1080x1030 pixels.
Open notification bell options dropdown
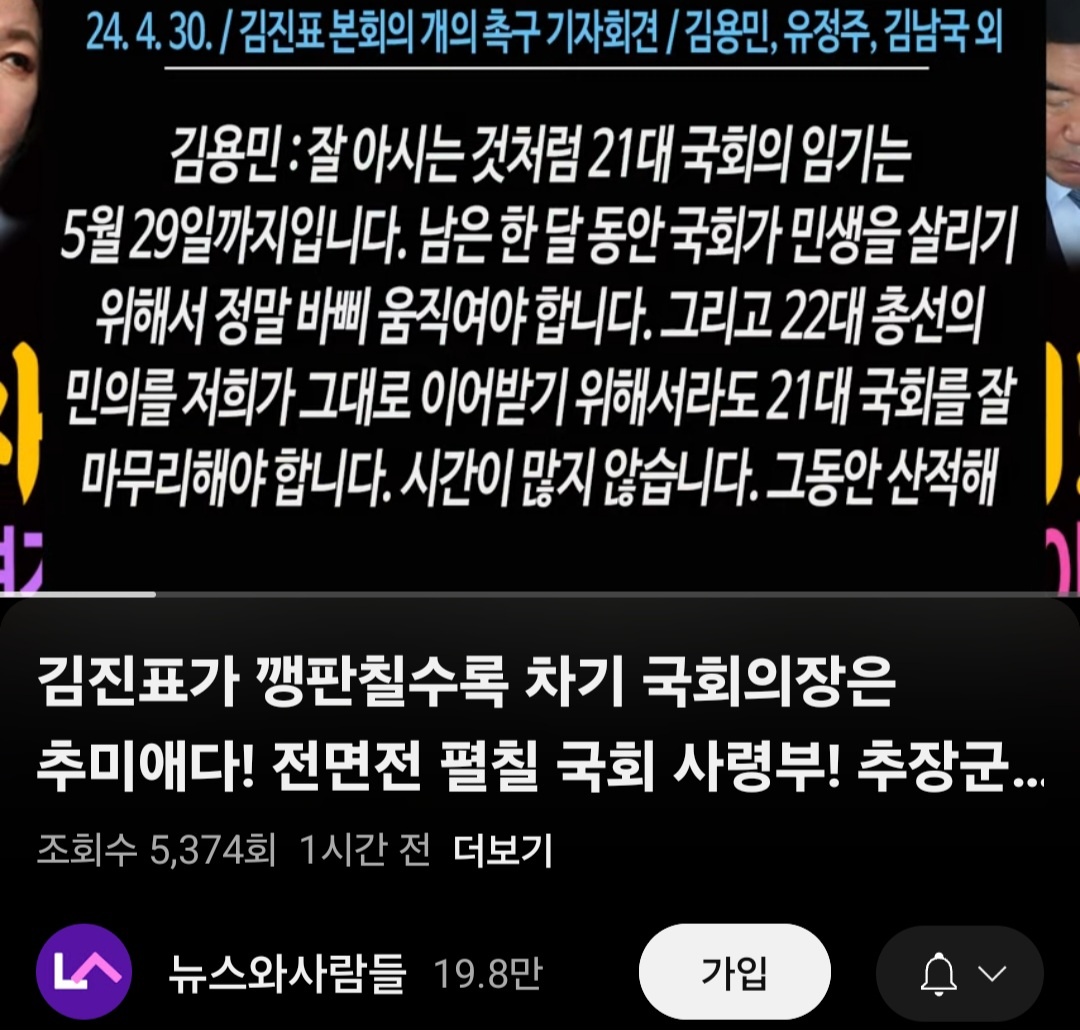pyautogui.click(x=959, y=973)
